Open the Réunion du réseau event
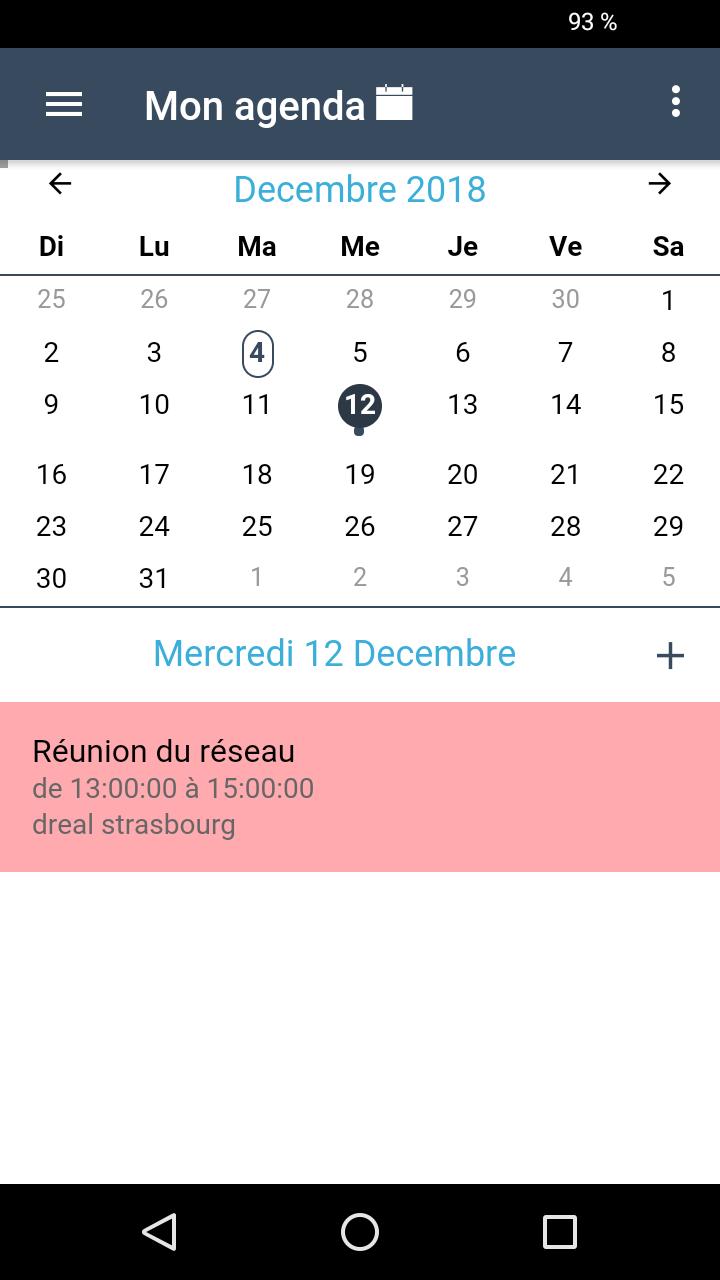Screen dimensions: 720x1280 [360, 787]
